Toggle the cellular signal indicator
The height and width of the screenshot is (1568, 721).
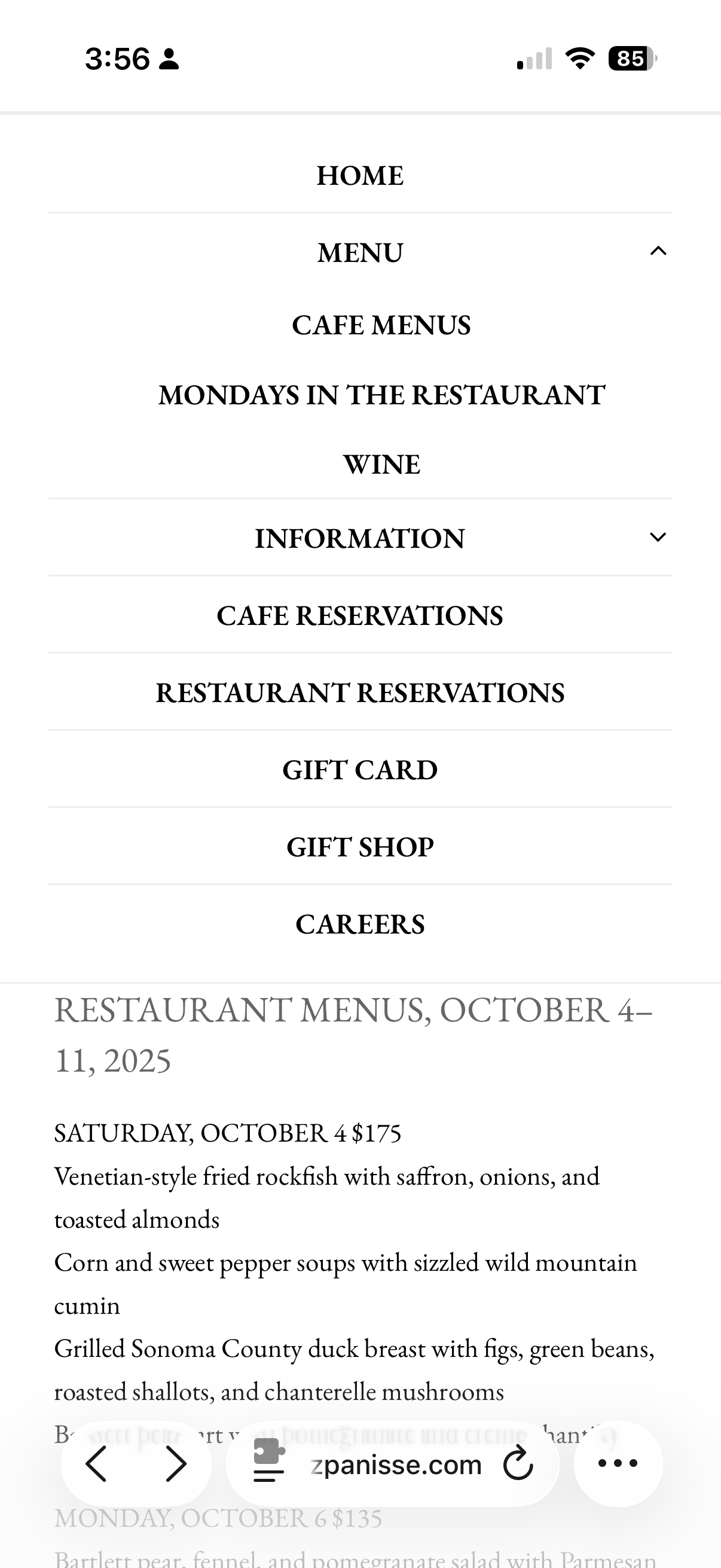[x=534, y=58]
